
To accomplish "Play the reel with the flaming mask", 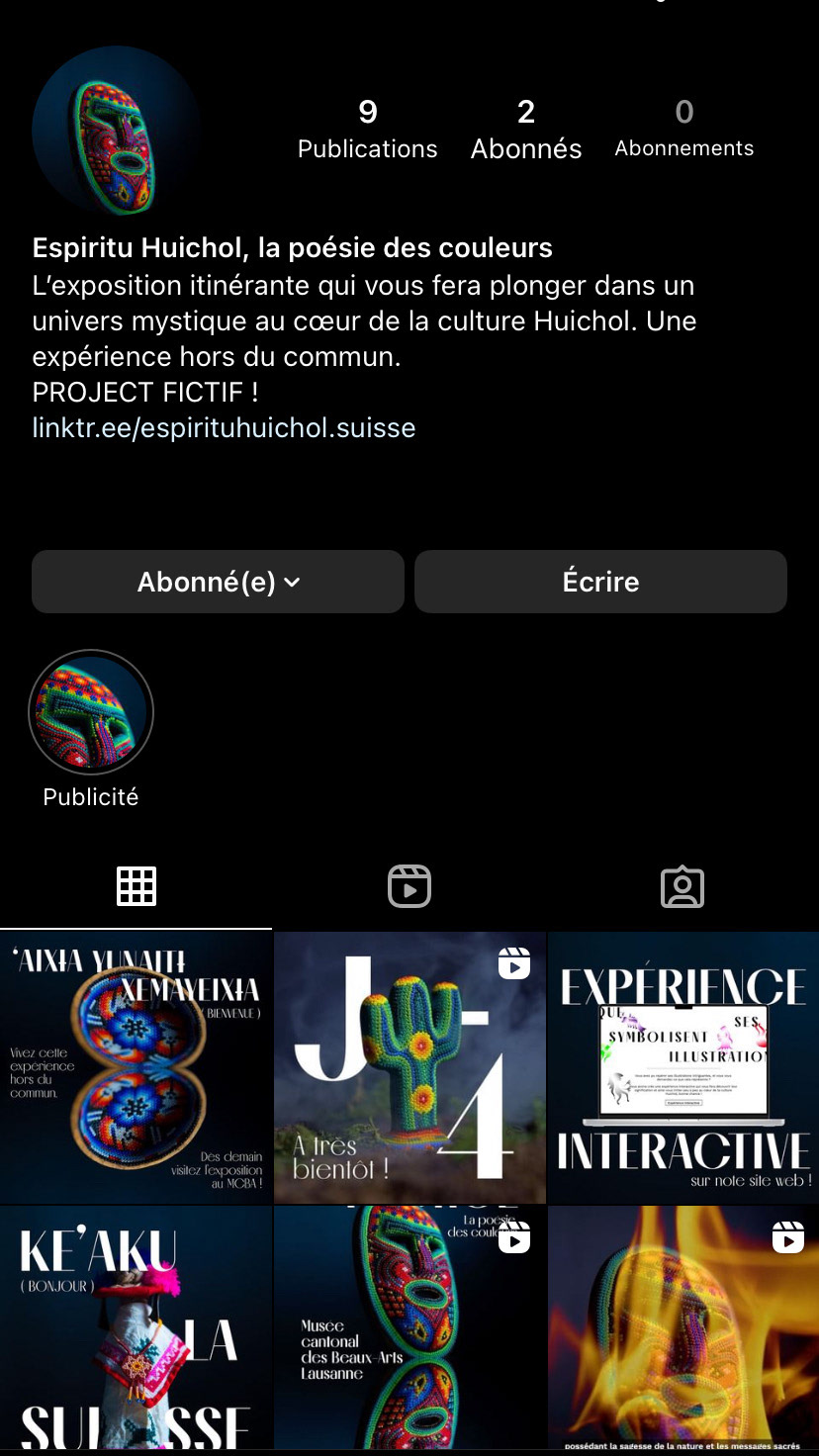I will point(683,1328).
